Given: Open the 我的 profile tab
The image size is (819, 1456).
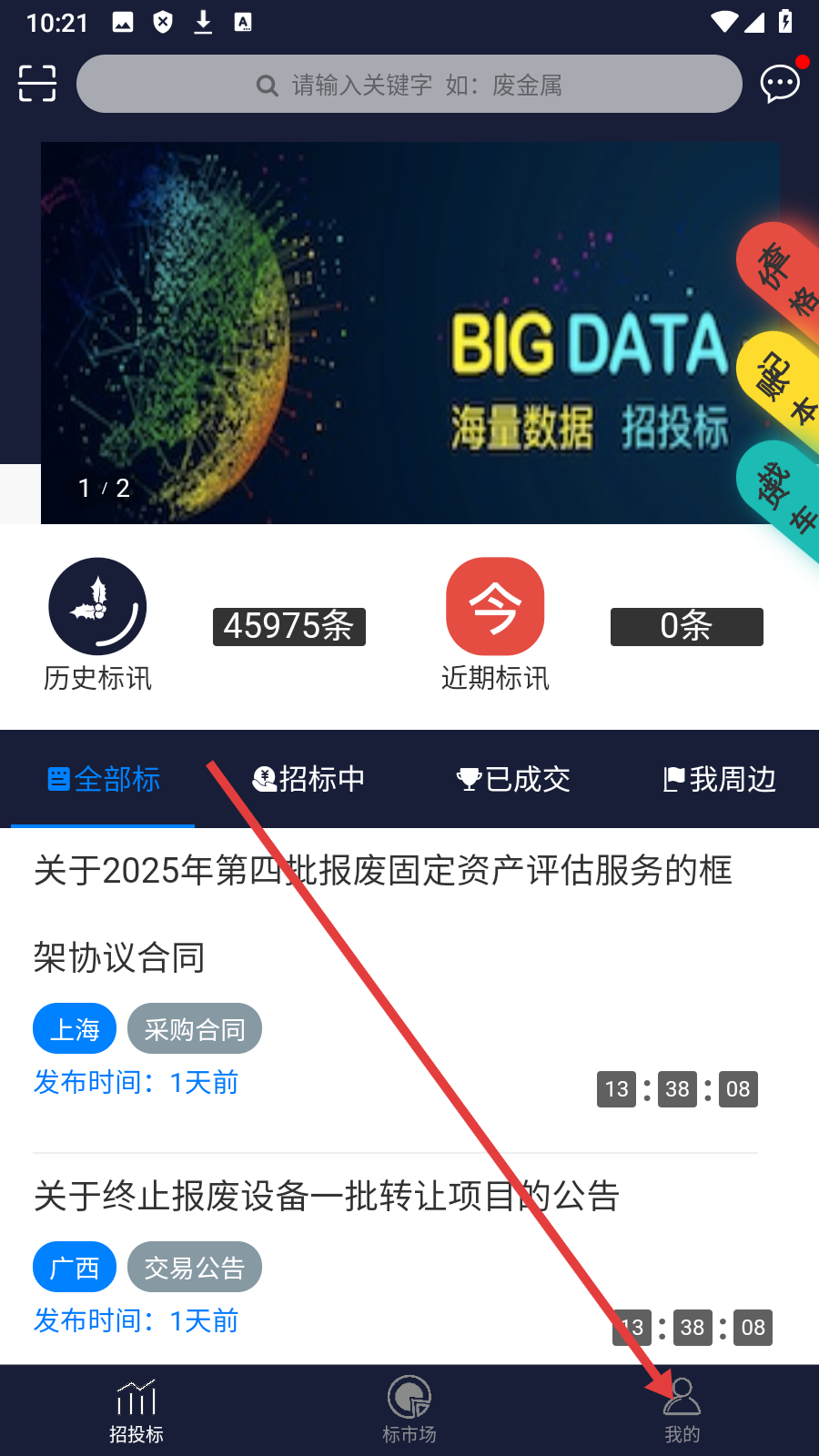Looking at the screenshot, I should click(682, 1410).
